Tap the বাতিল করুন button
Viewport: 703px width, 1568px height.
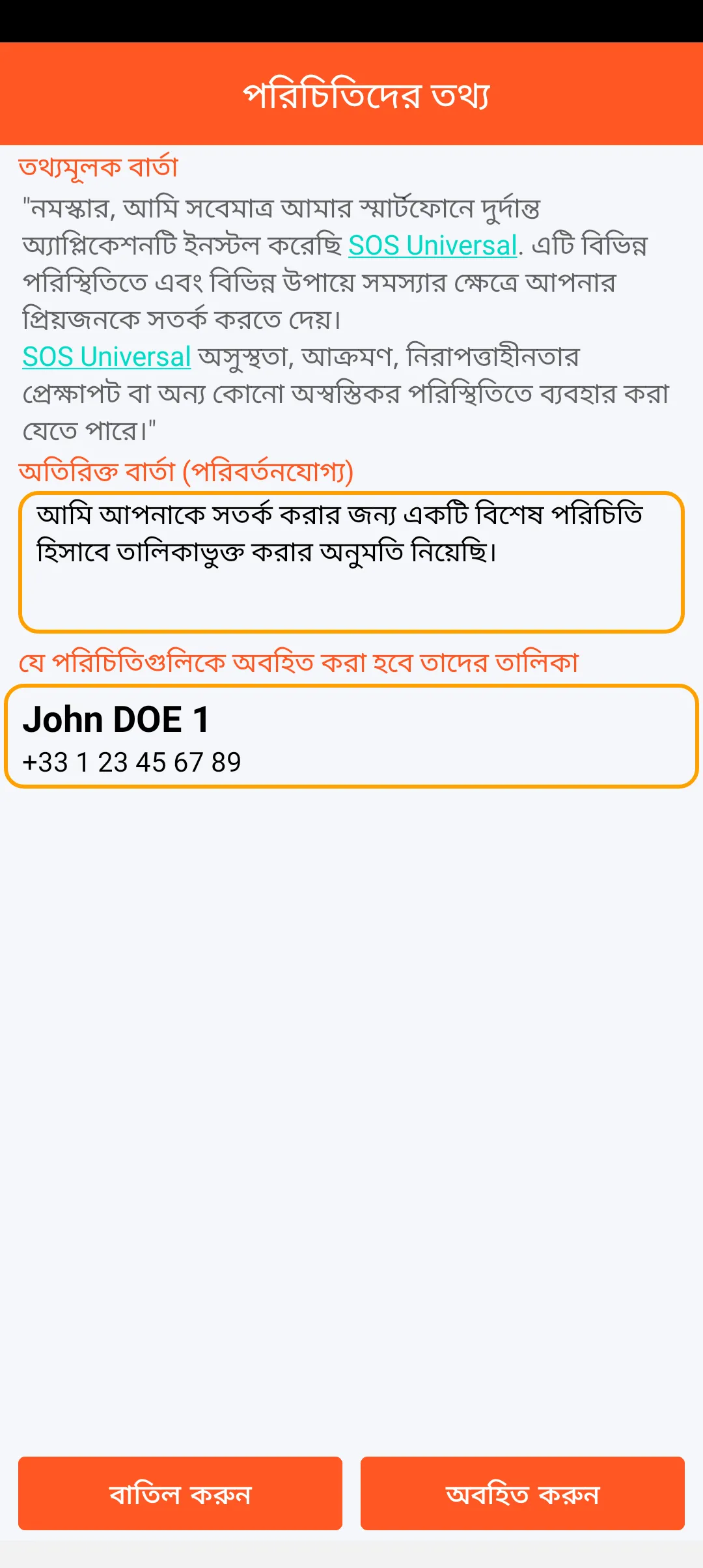tap(180, 1493)
